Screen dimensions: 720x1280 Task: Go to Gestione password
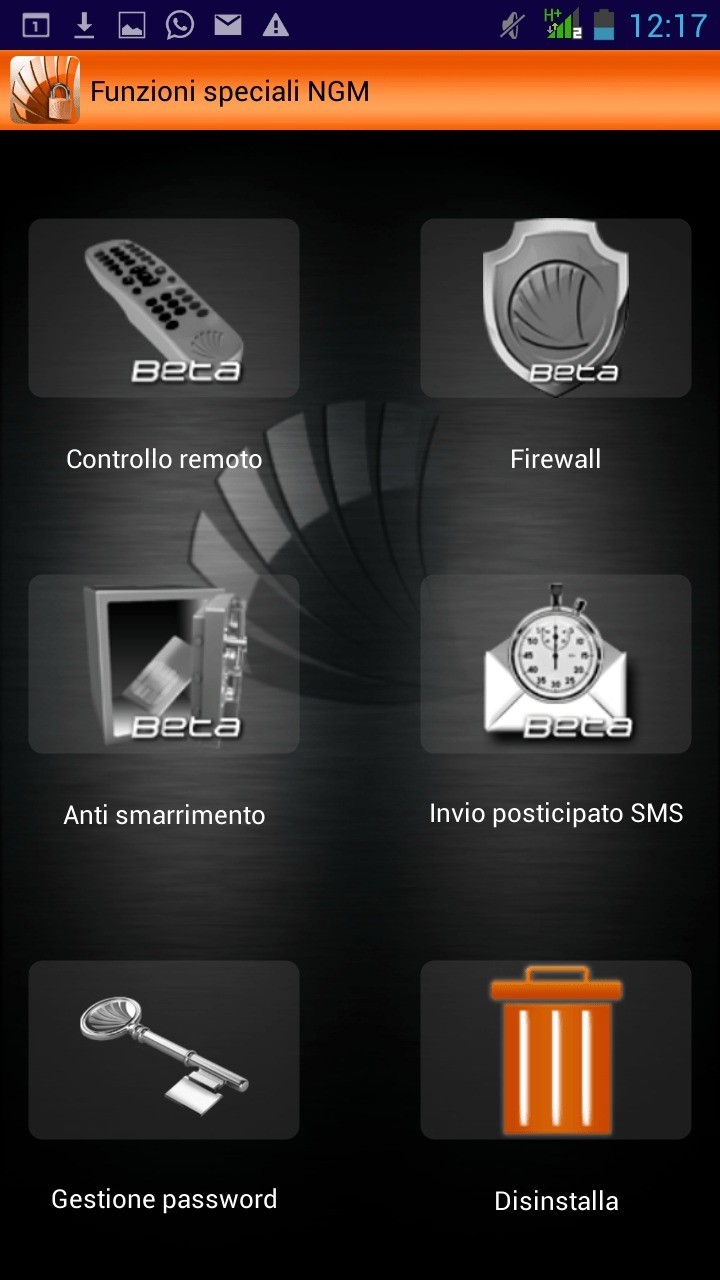(164, 1050)
